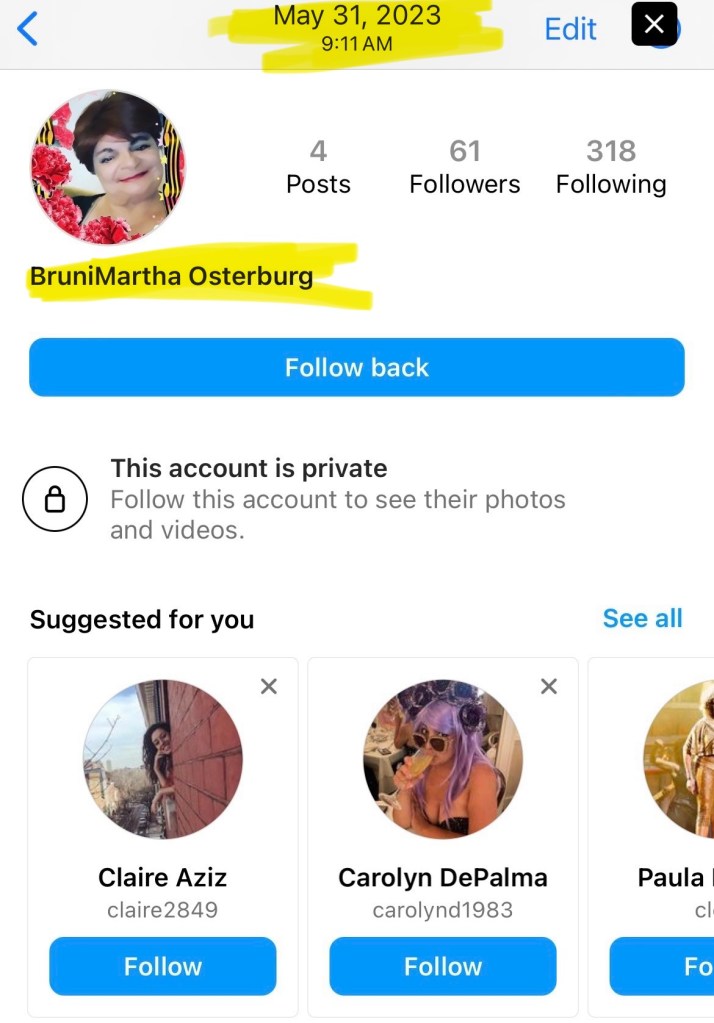Open Paula's partially visible suggestion card
The width and height of the screenshot is (714, 1023).
coord(675,760)
